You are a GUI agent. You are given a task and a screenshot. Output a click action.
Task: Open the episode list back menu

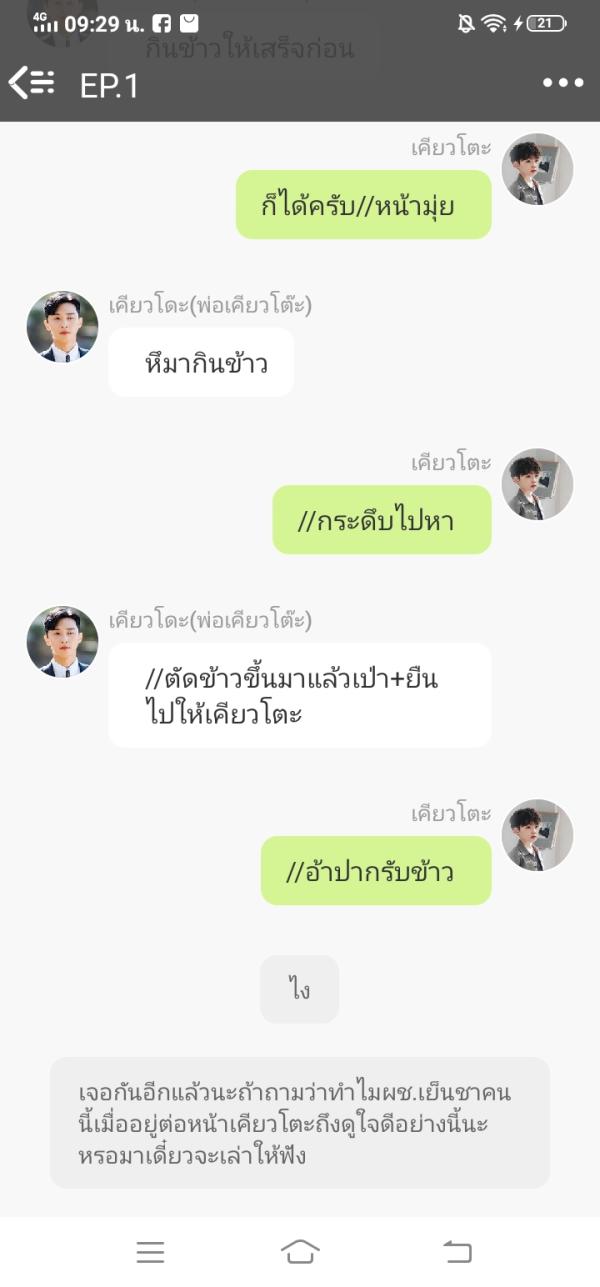(31, 83)
